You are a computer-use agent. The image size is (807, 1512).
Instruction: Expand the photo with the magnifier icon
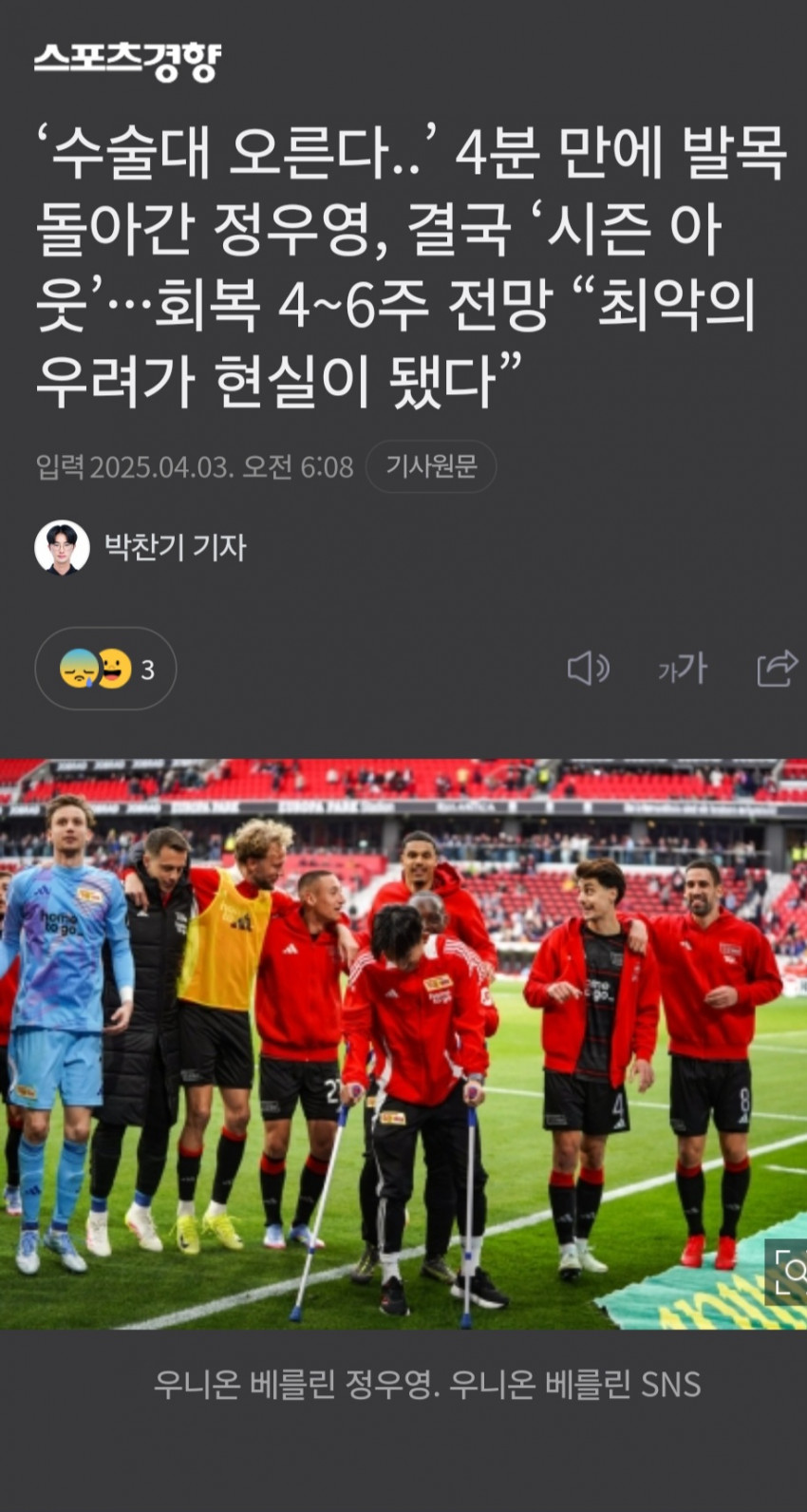[789, 1272]
